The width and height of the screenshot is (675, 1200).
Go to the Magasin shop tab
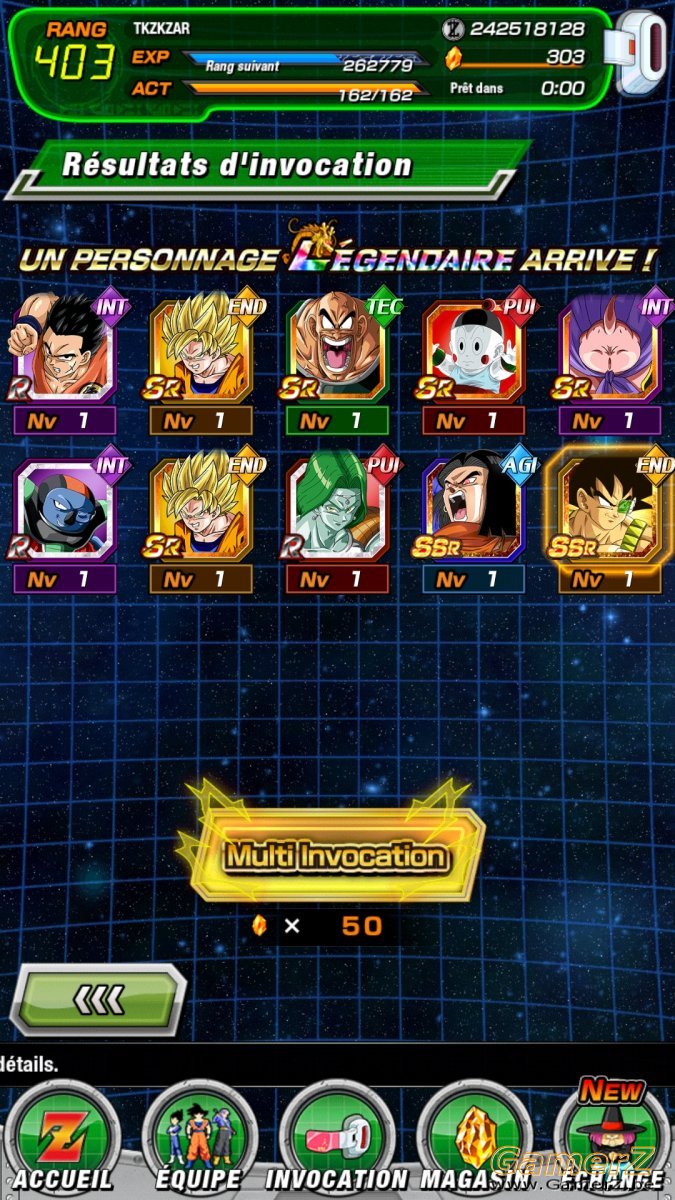tap(475, 1140)
